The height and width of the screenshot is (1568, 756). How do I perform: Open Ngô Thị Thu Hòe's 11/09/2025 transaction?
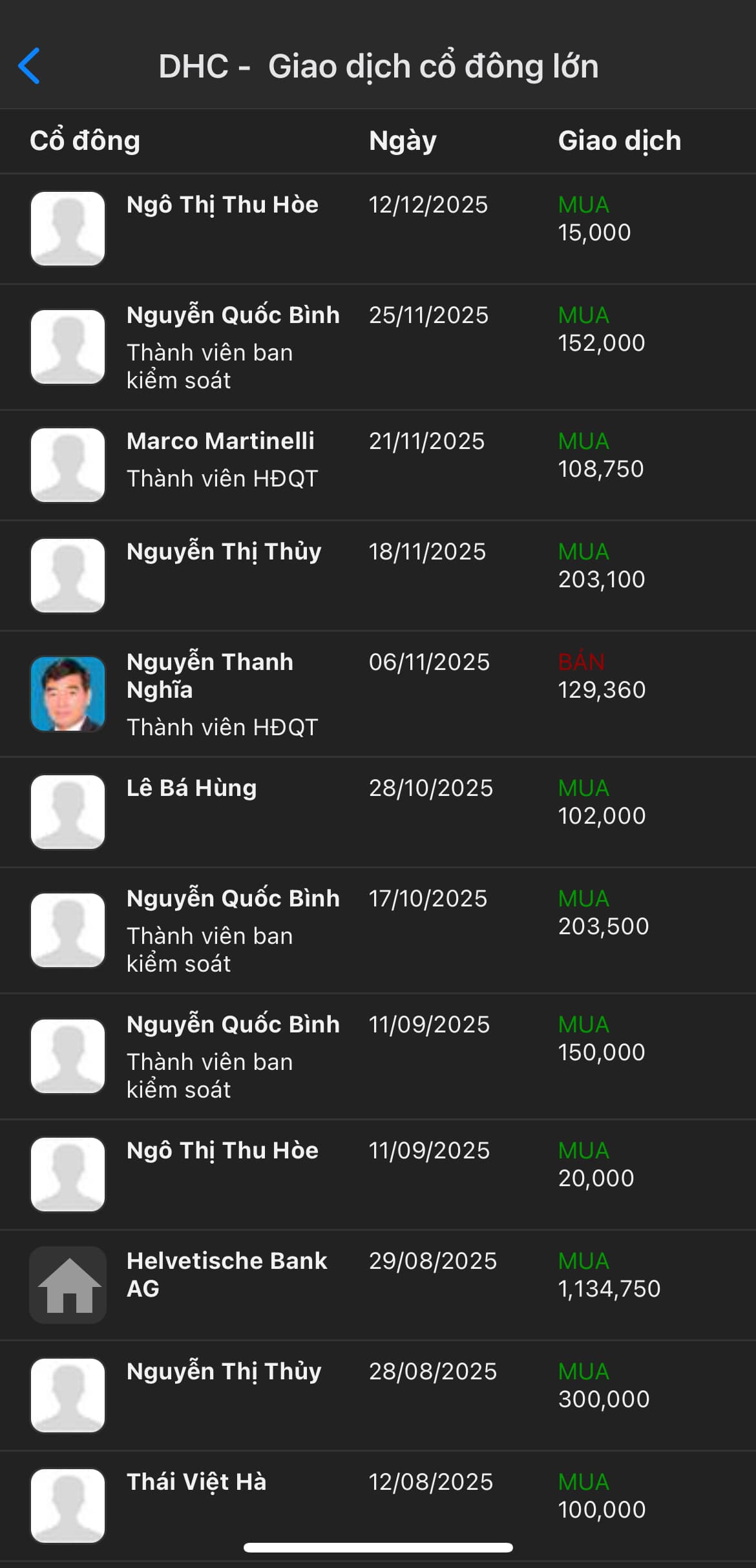pyautogui.click(x=378, y=1175)
